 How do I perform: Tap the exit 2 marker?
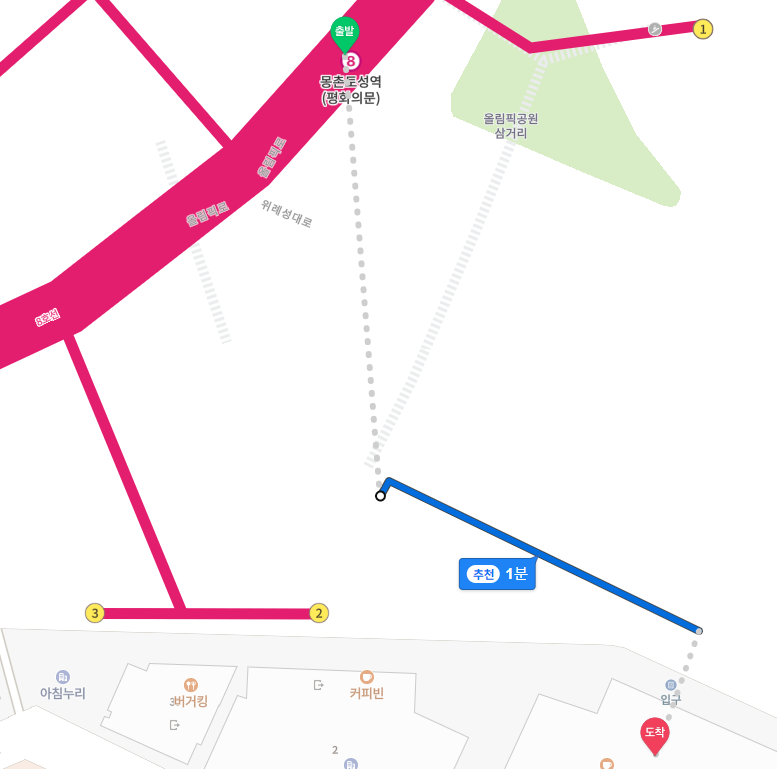pyautogui.click(x=319, y=613)
